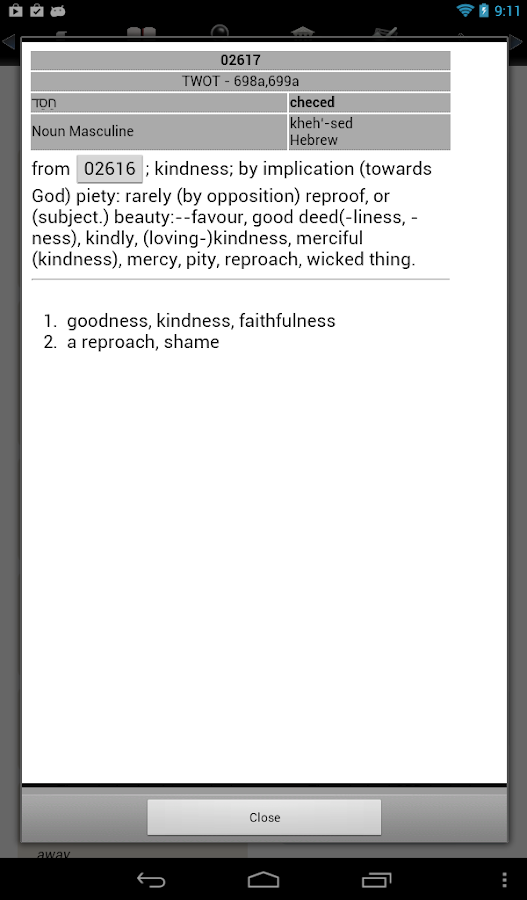Open the overflow menu in navigation bar
Viewport: 527px width, 900px height.
coord(504,879)
